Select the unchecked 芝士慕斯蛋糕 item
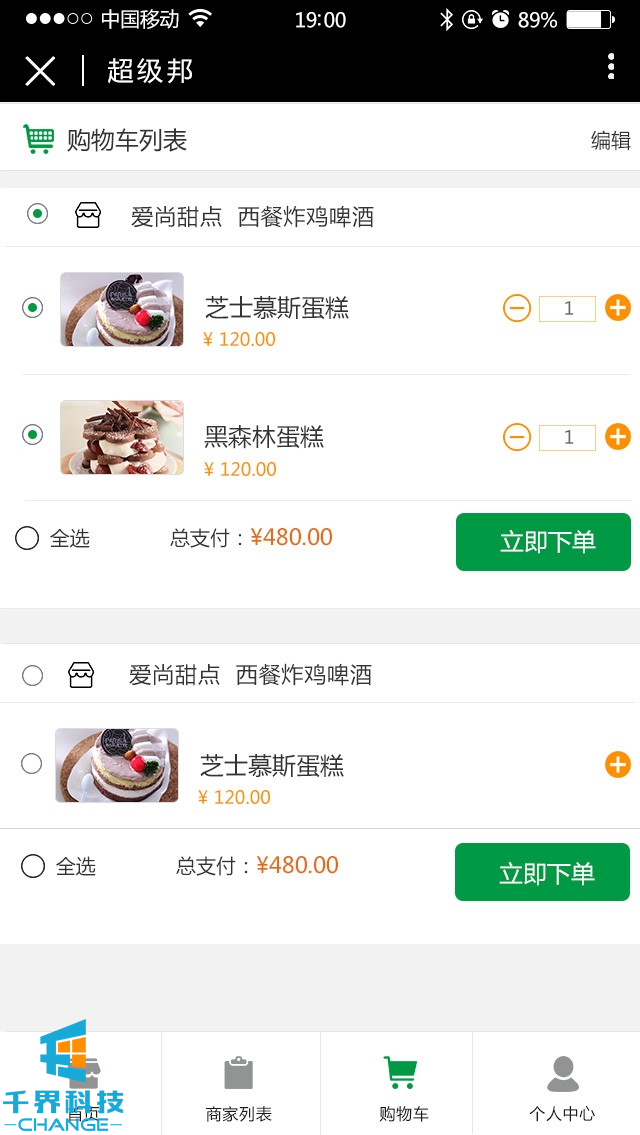Image resolution: width=640 pixels, height=1135 pixels. [32, 764]
